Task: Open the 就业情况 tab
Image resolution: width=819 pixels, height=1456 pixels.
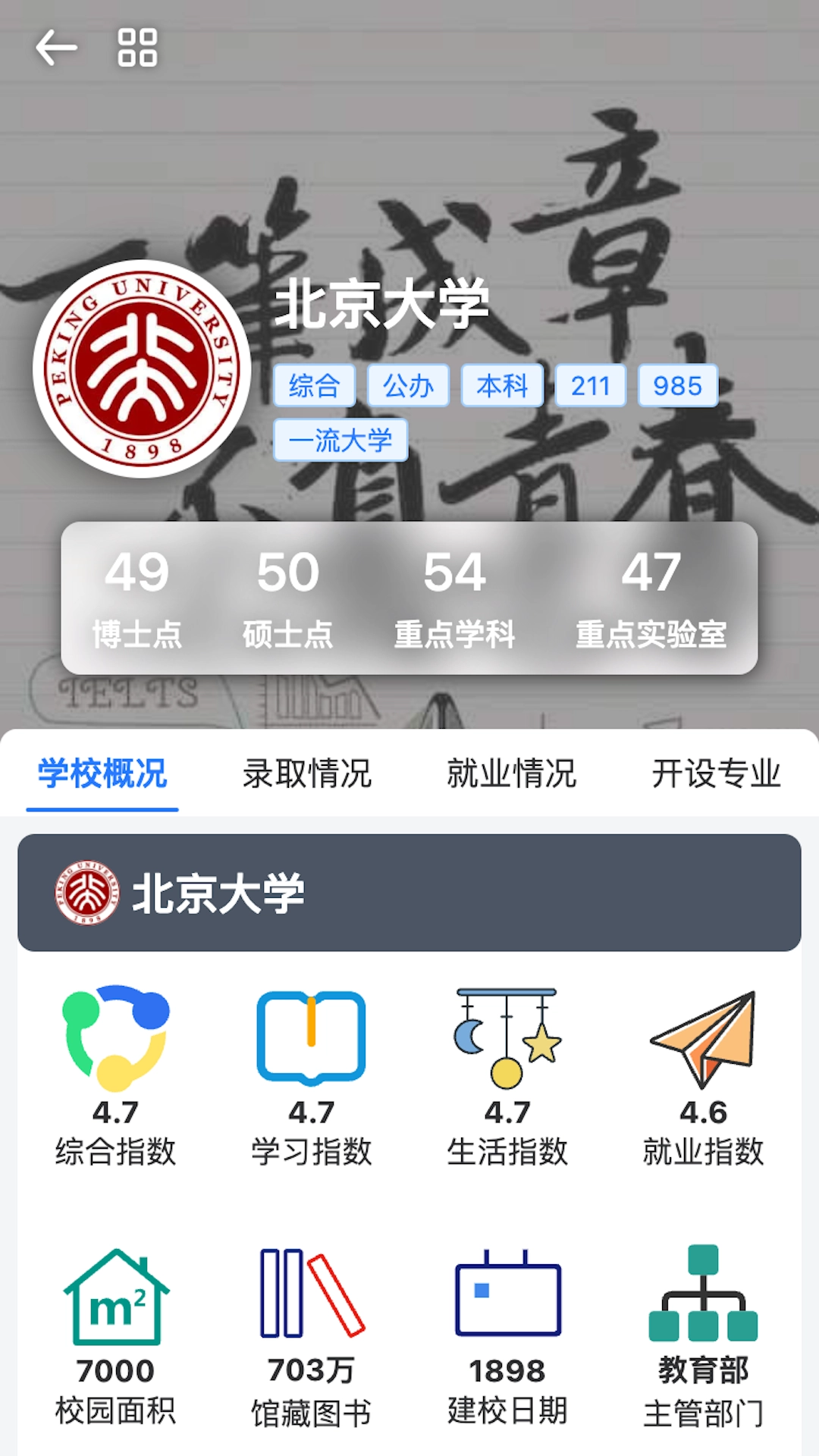Action: coord(512,773)
